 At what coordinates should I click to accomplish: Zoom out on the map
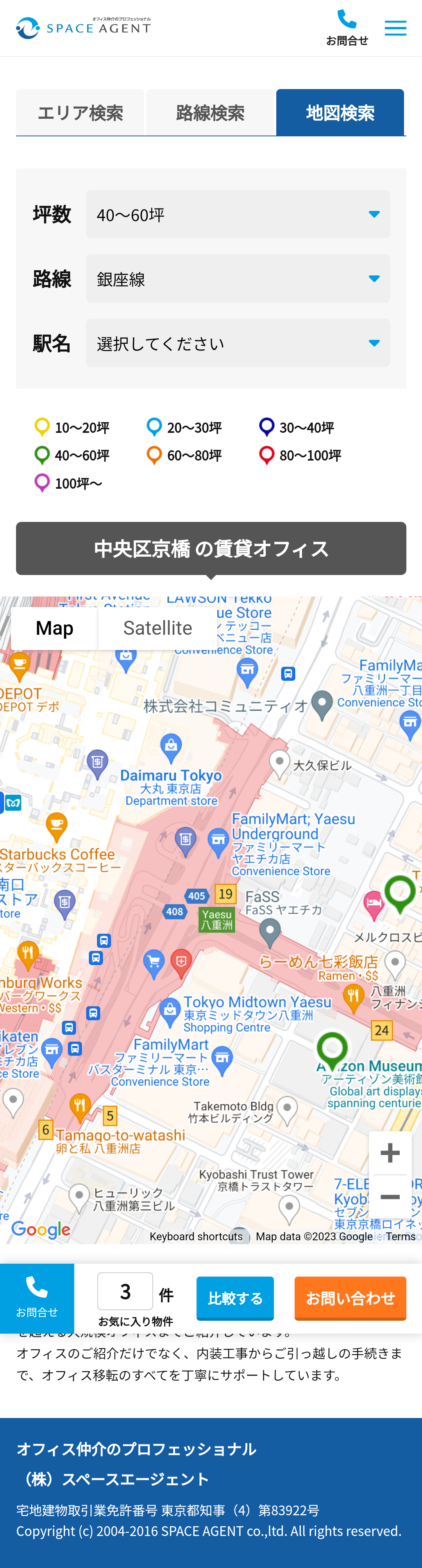coord(390,1197)
